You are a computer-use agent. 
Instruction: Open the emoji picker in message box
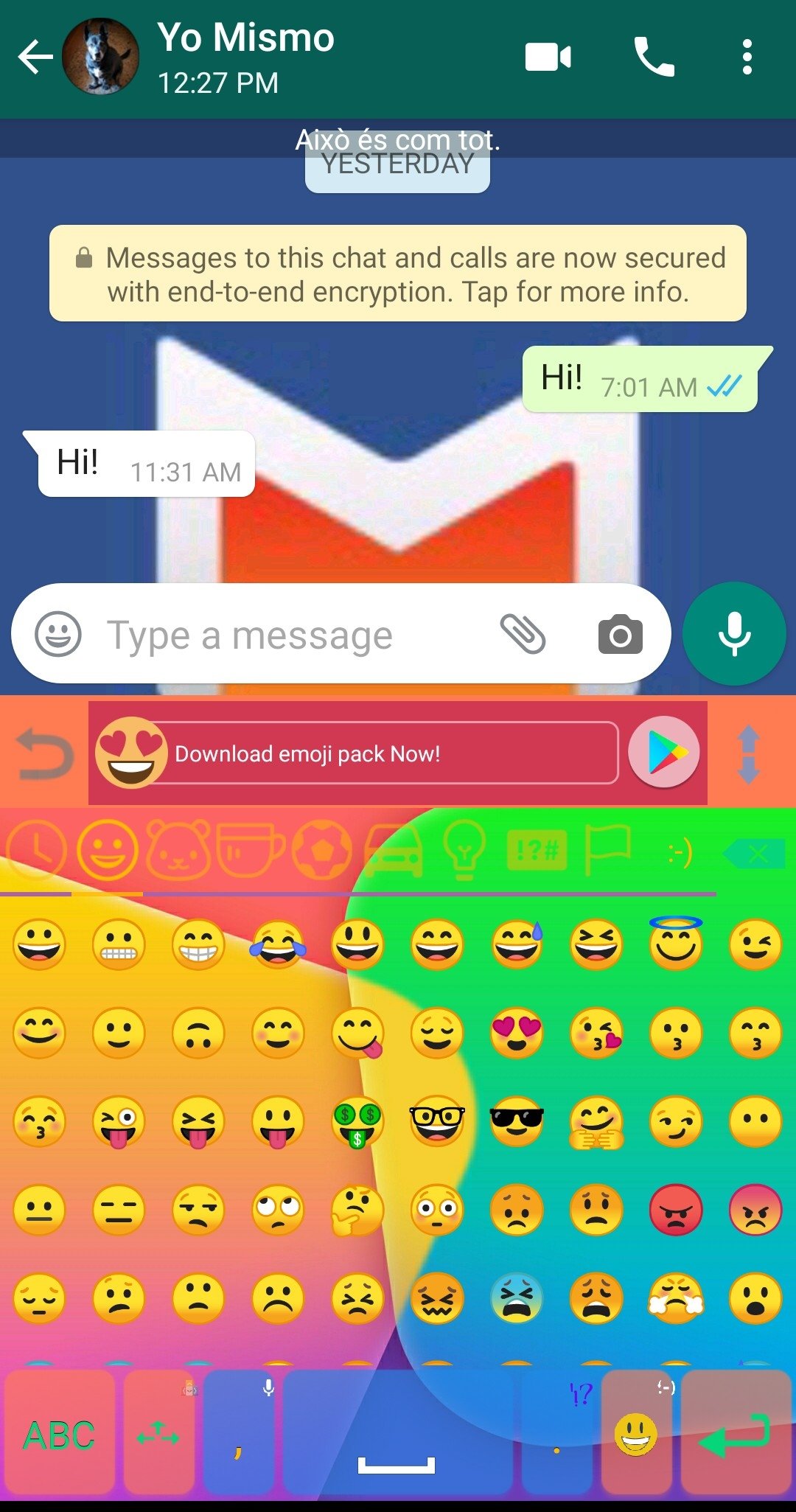[58, 634]
